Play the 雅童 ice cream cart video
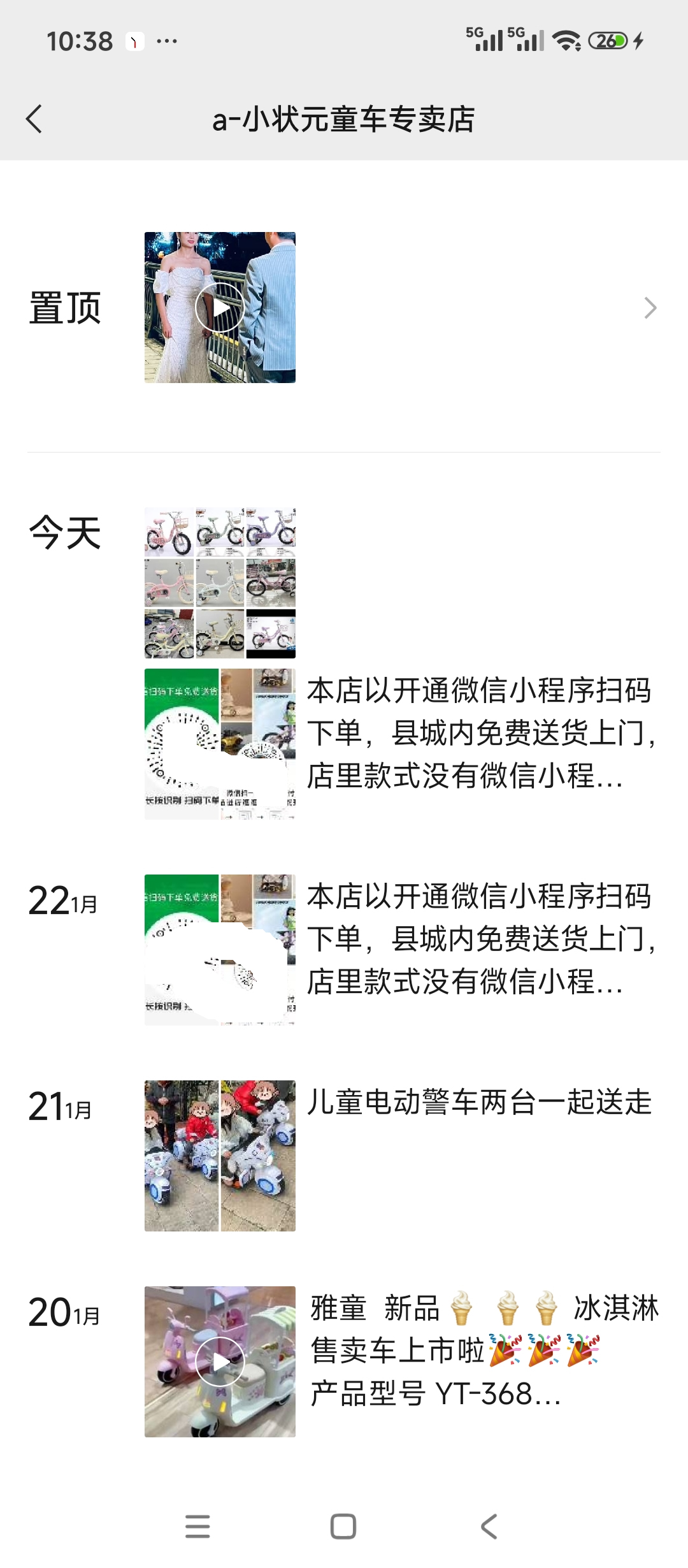This screenshot has height=1568, width=688. coord(220,1362)
